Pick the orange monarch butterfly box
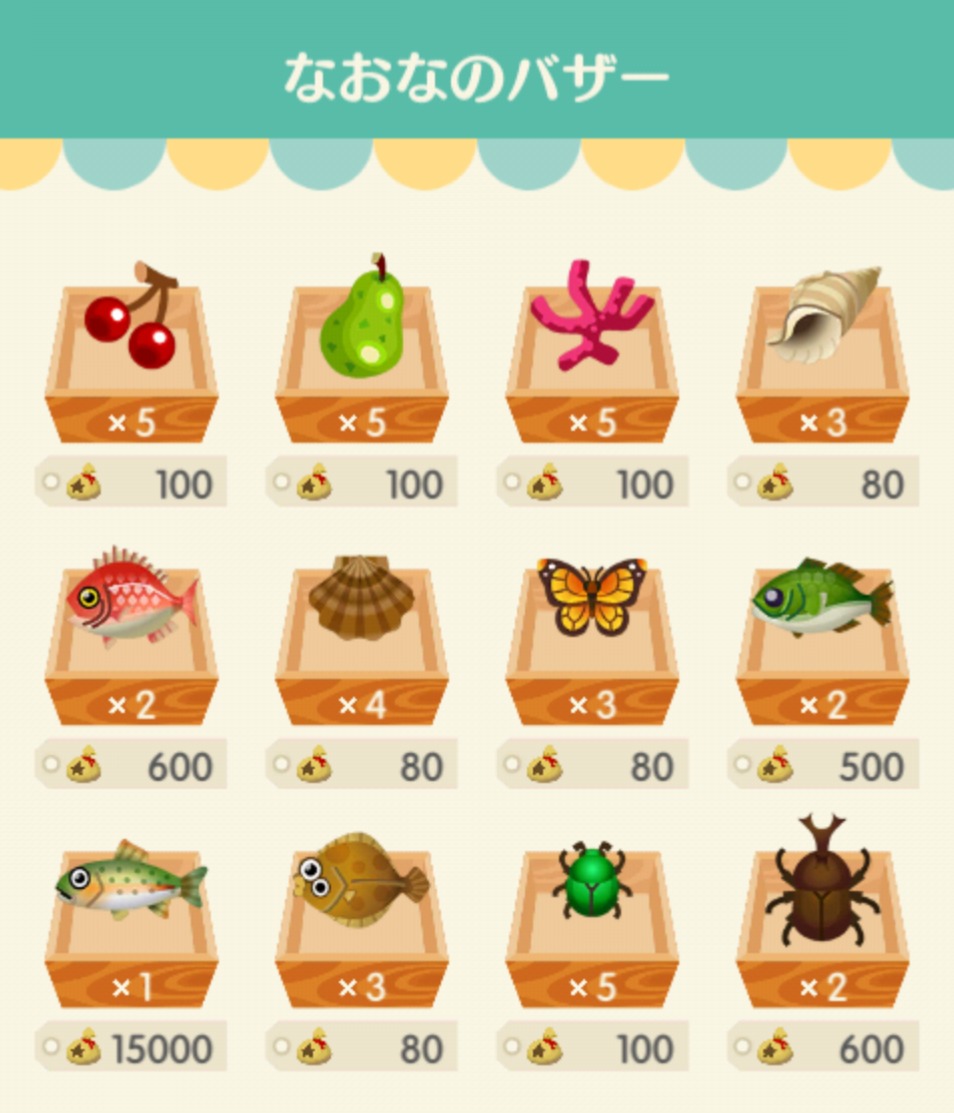This screenshot has height=1113, width=954. (592, 638)
